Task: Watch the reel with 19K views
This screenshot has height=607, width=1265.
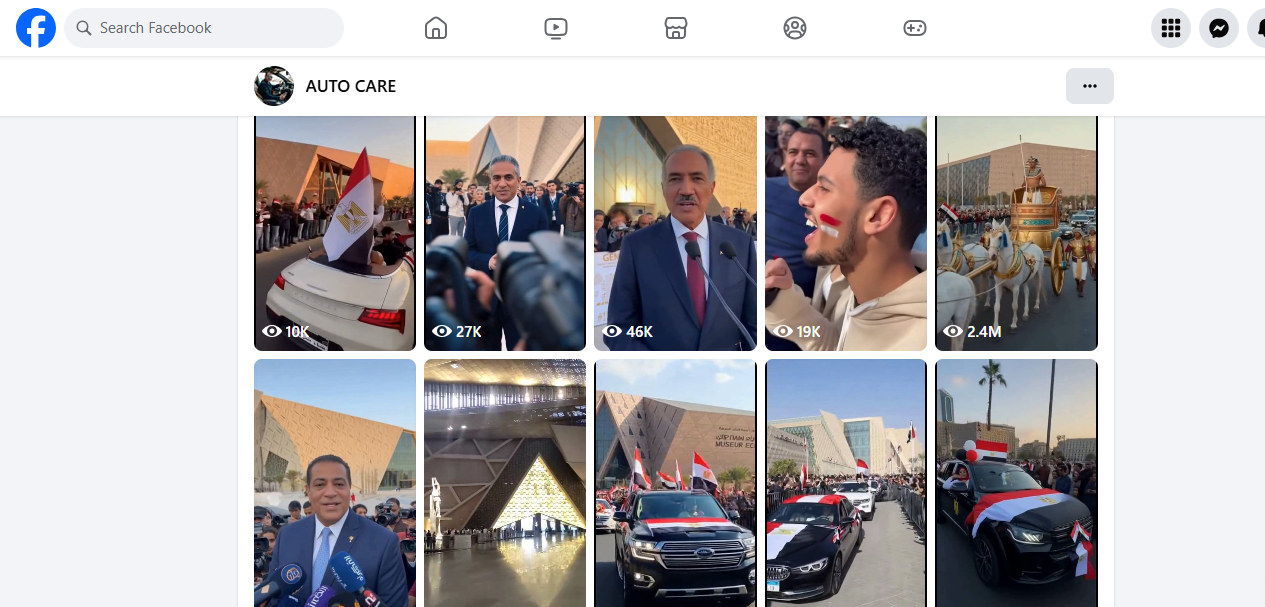Action: point(846,232)
